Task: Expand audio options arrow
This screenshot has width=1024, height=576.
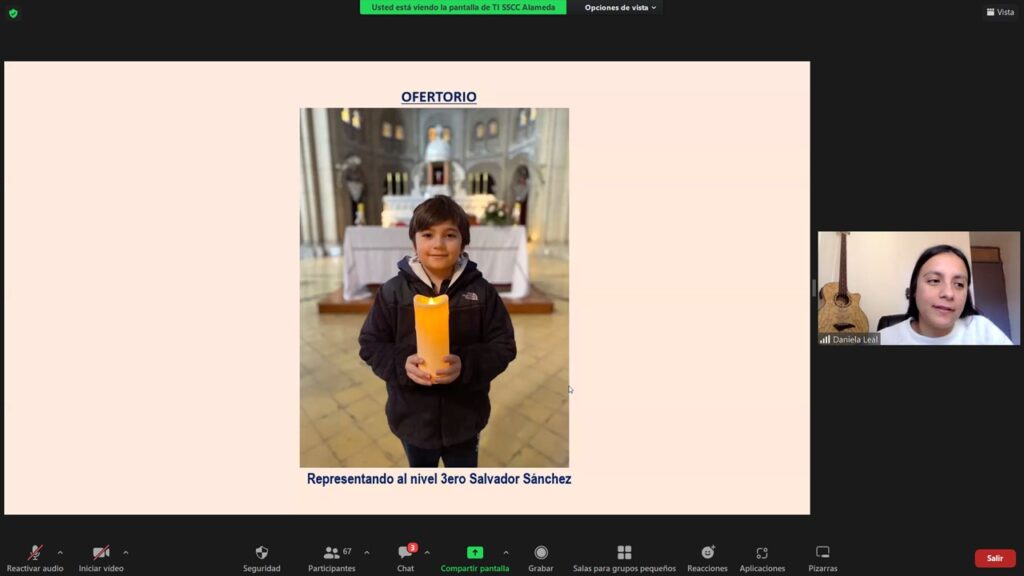Action: point(60,552)
